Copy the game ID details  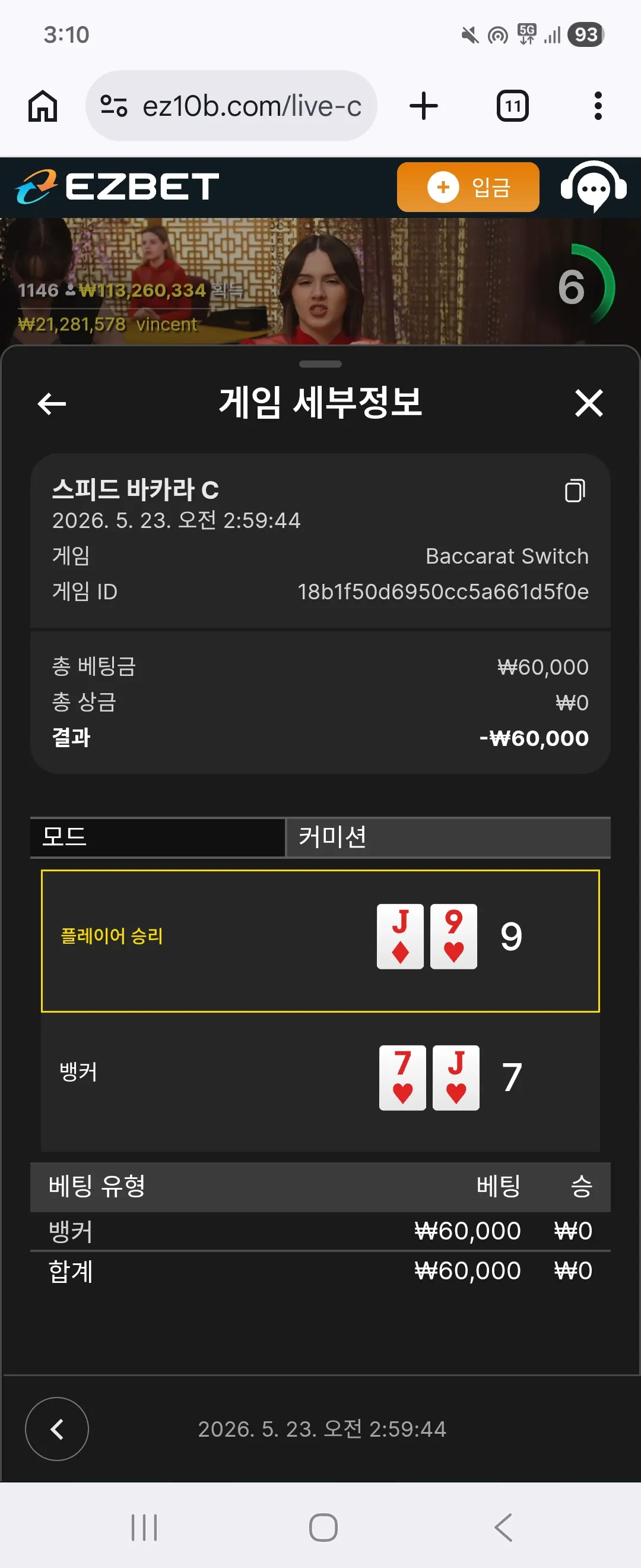pos(575,491)
